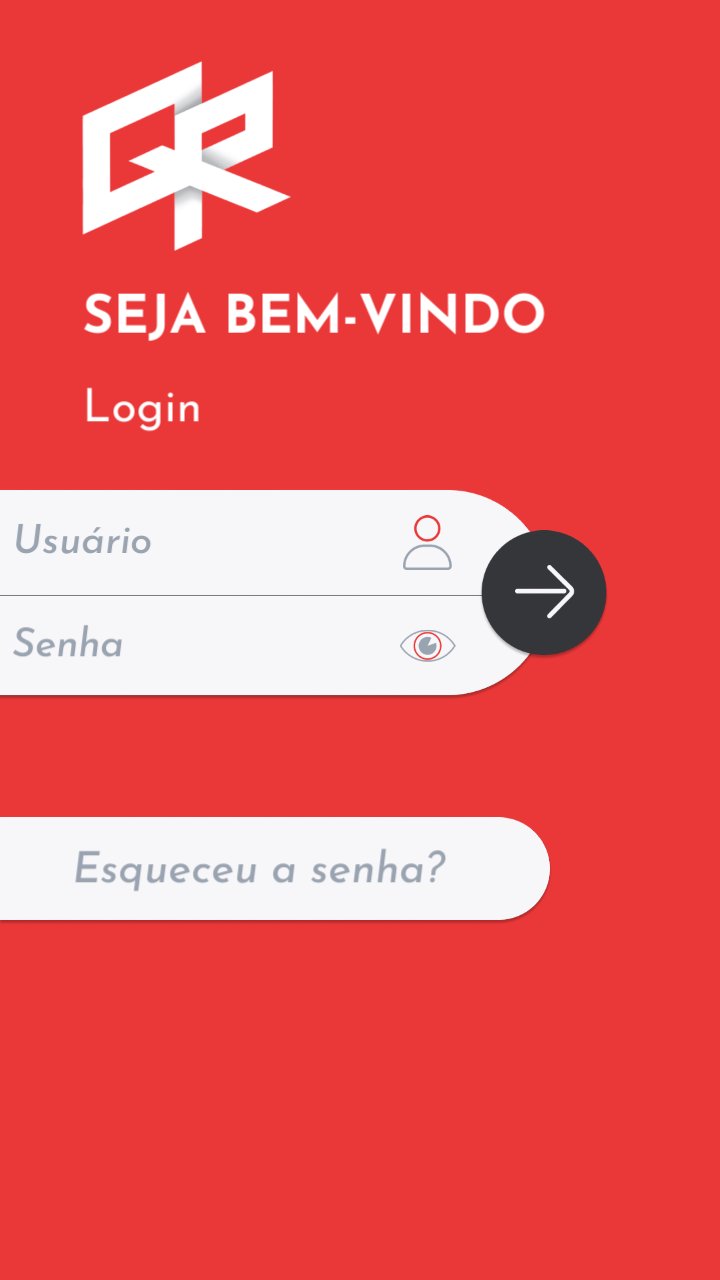Tap the Usuário input field

(x=200, y=542)
